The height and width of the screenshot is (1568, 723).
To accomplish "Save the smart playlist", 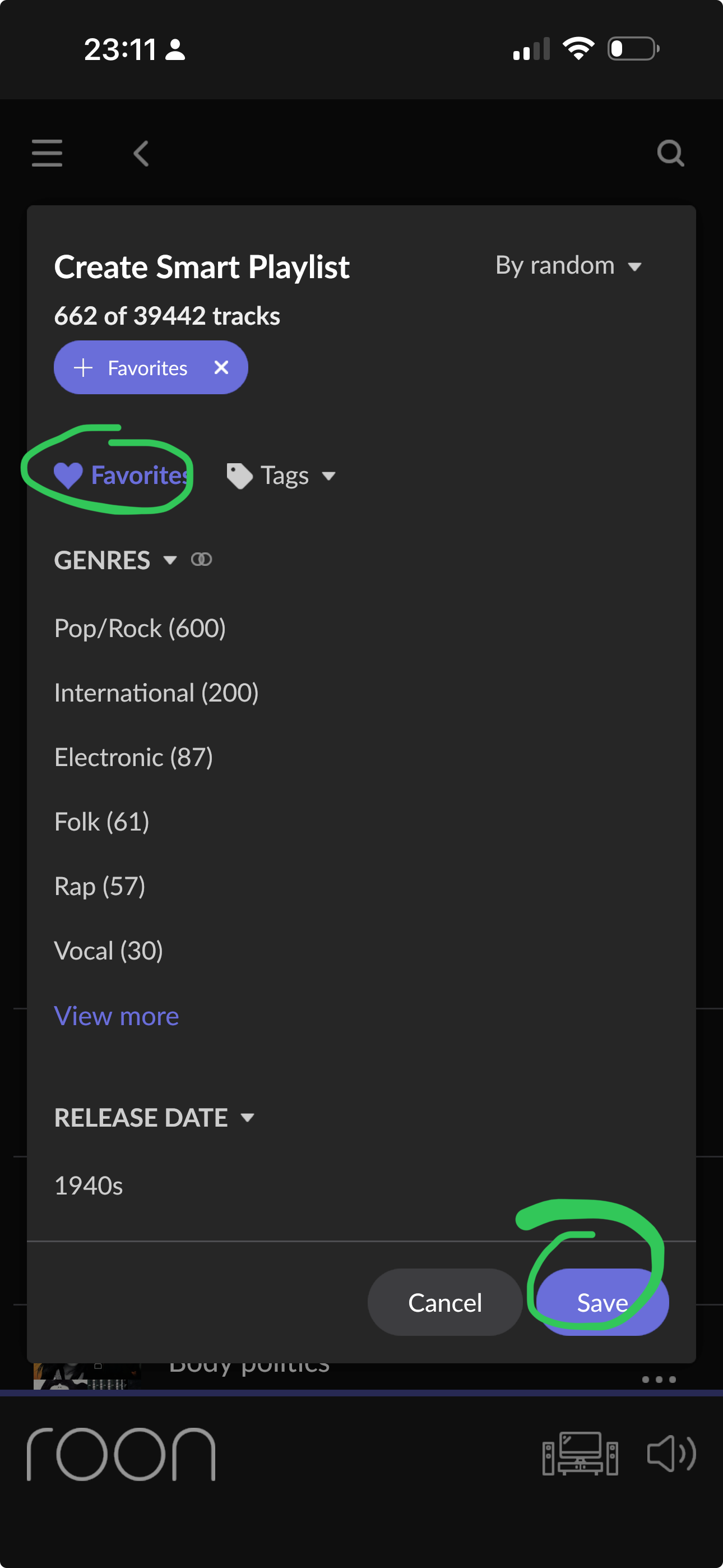I will [602, 1302].
